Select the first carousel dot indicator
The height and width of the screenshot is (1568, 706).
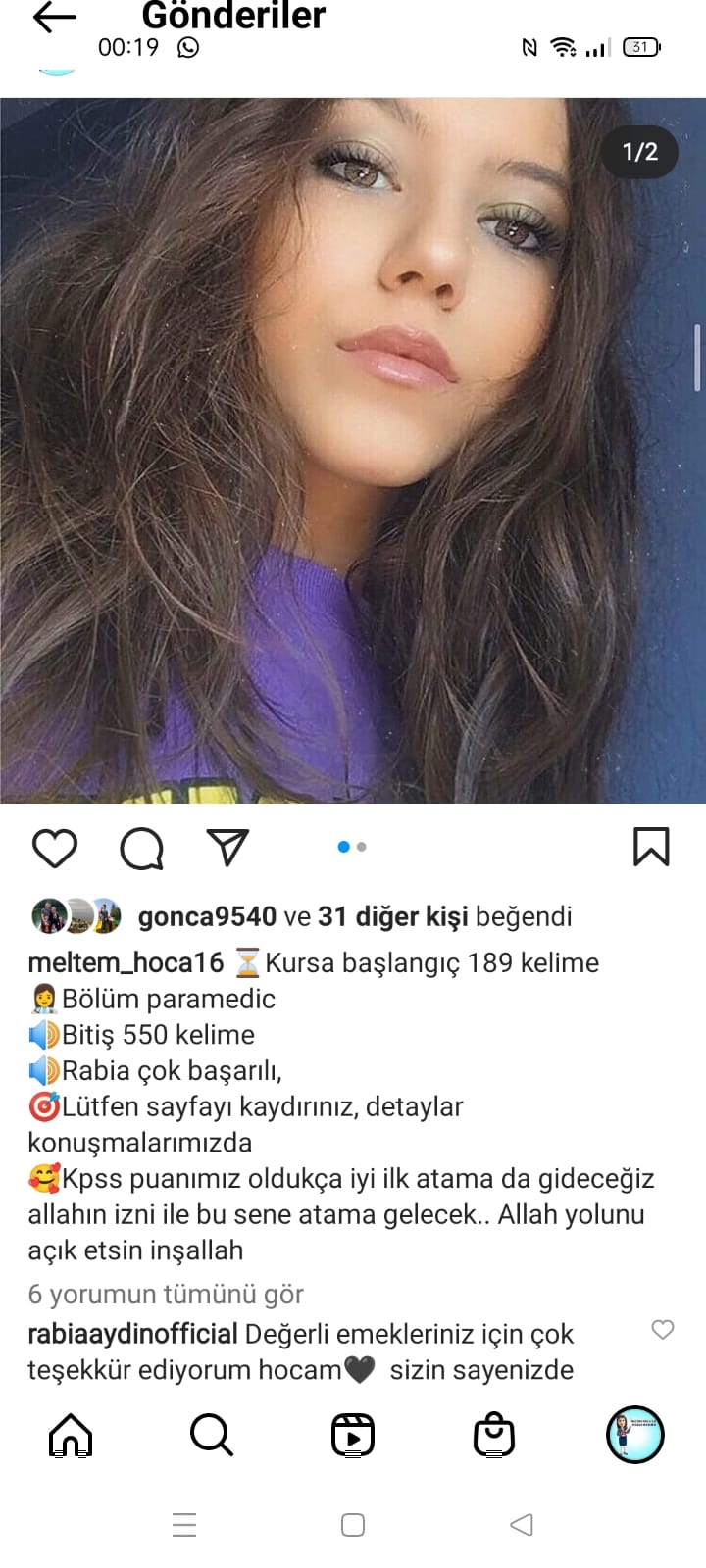pos(343,846)
